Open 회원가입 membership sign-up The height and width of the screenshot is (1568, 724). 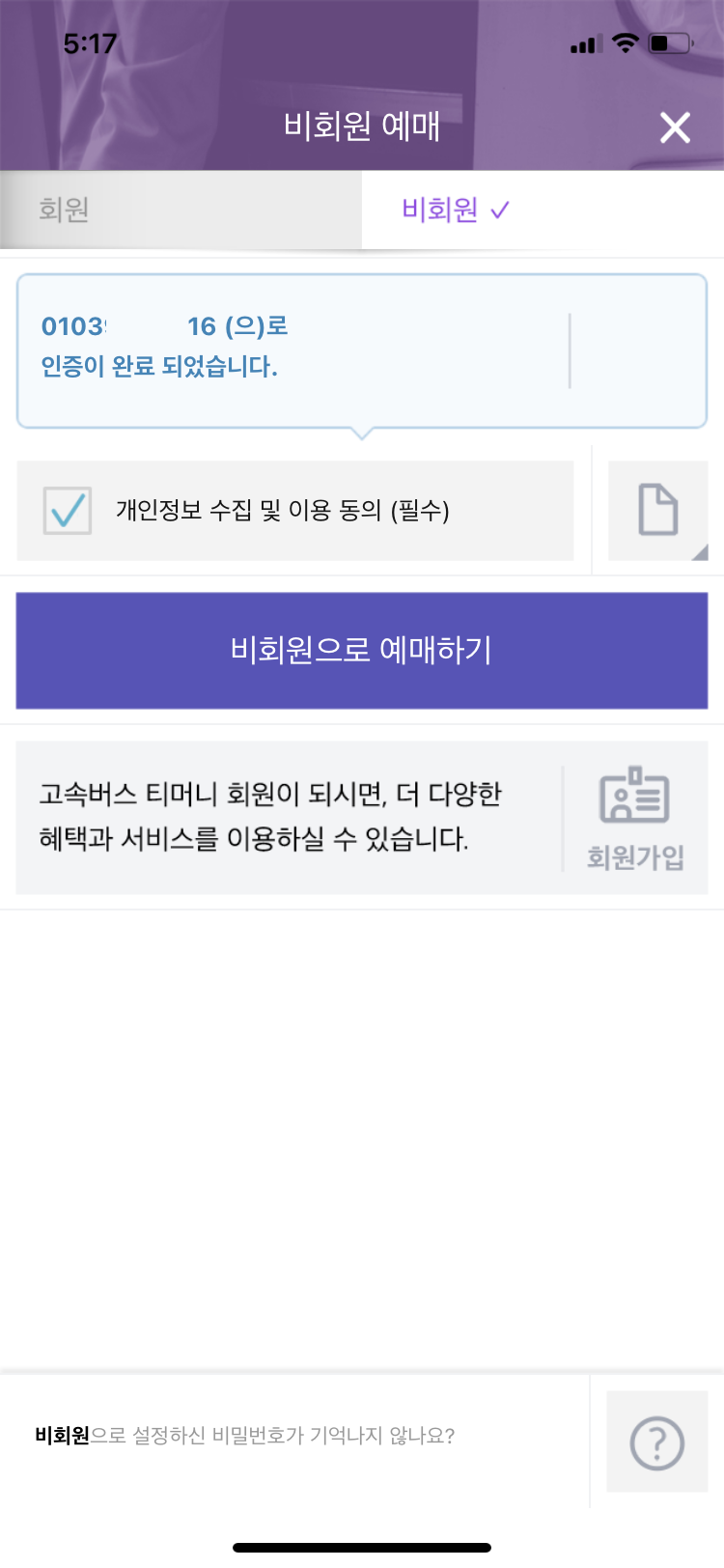[632, 816]
